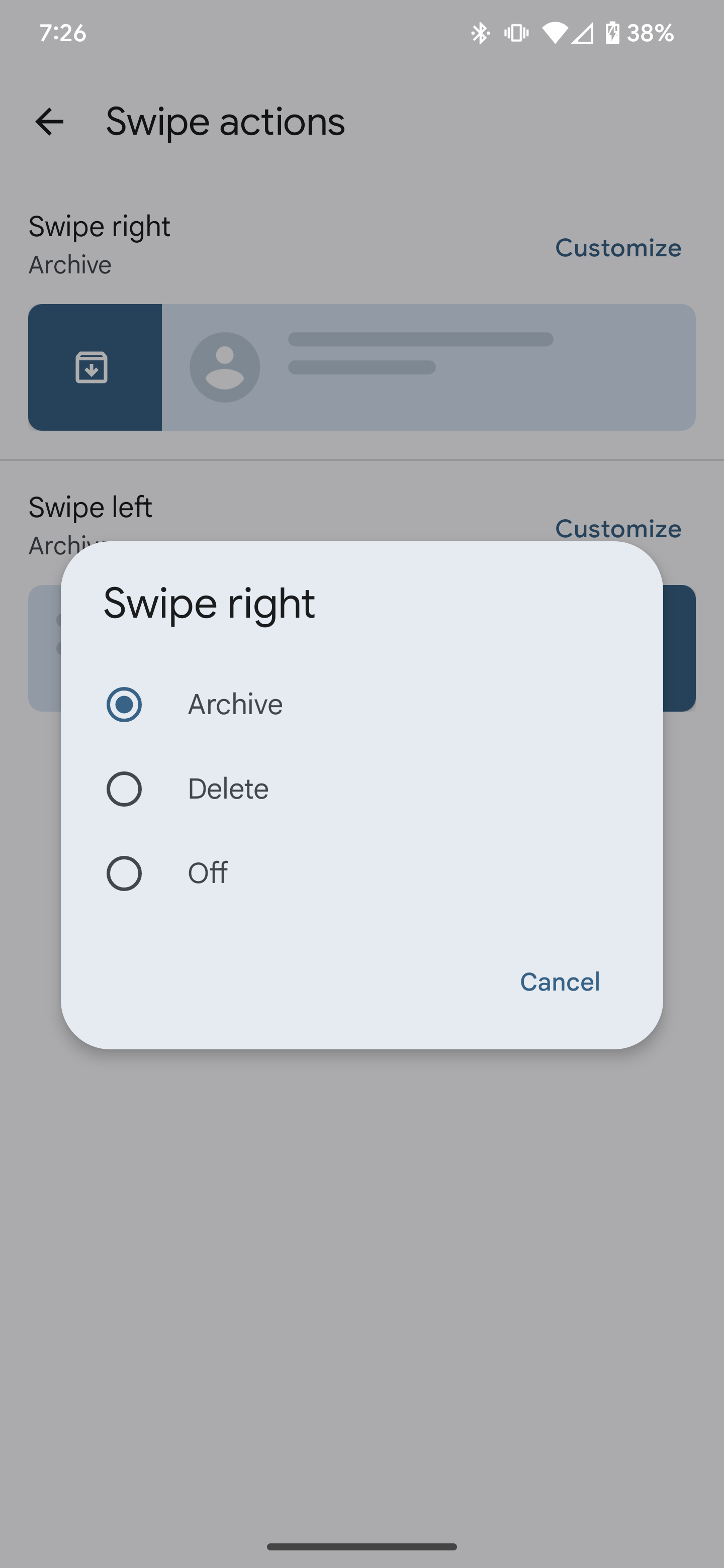Choose Delete as swipe right action
The image size is (724, 1568).
[124, 789]
